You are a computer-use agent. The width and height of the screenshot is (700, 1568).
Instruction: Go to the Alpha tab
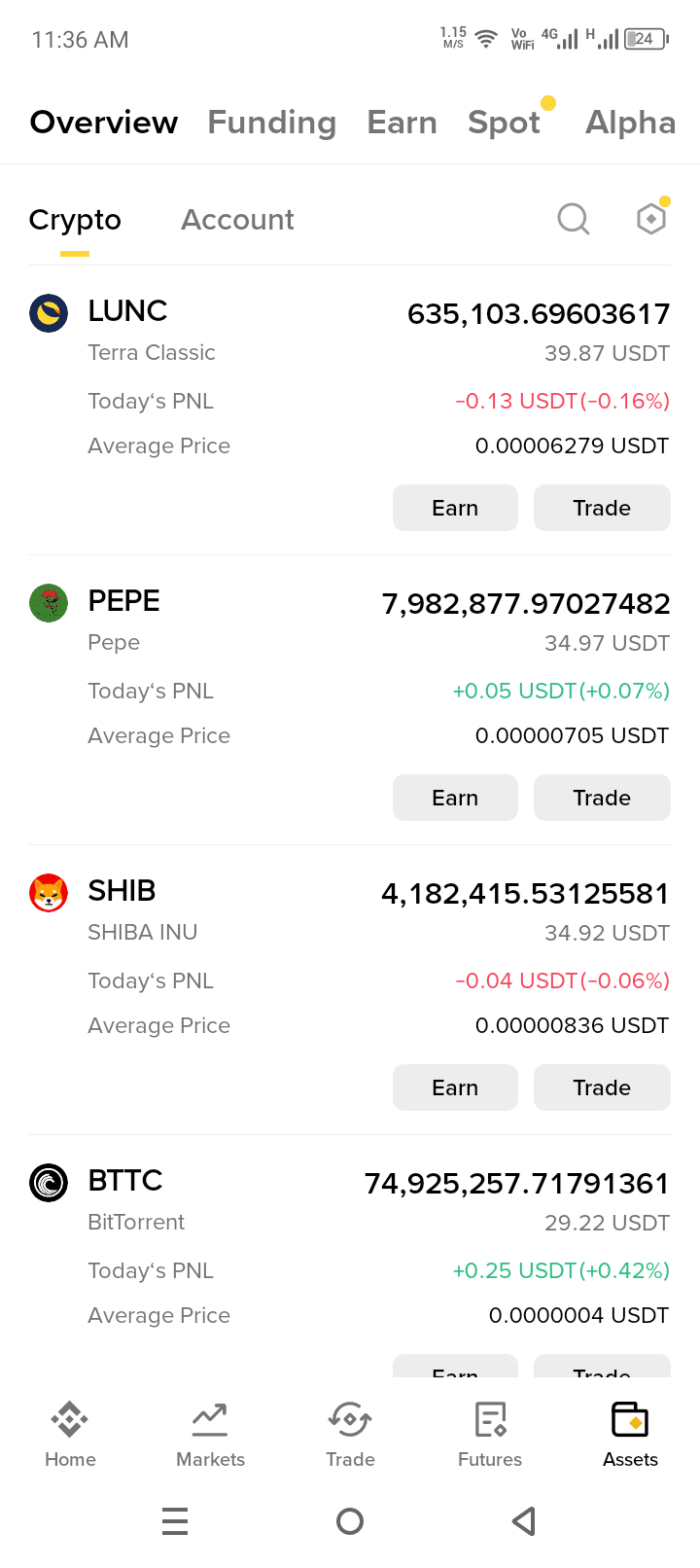click(630, 123)
